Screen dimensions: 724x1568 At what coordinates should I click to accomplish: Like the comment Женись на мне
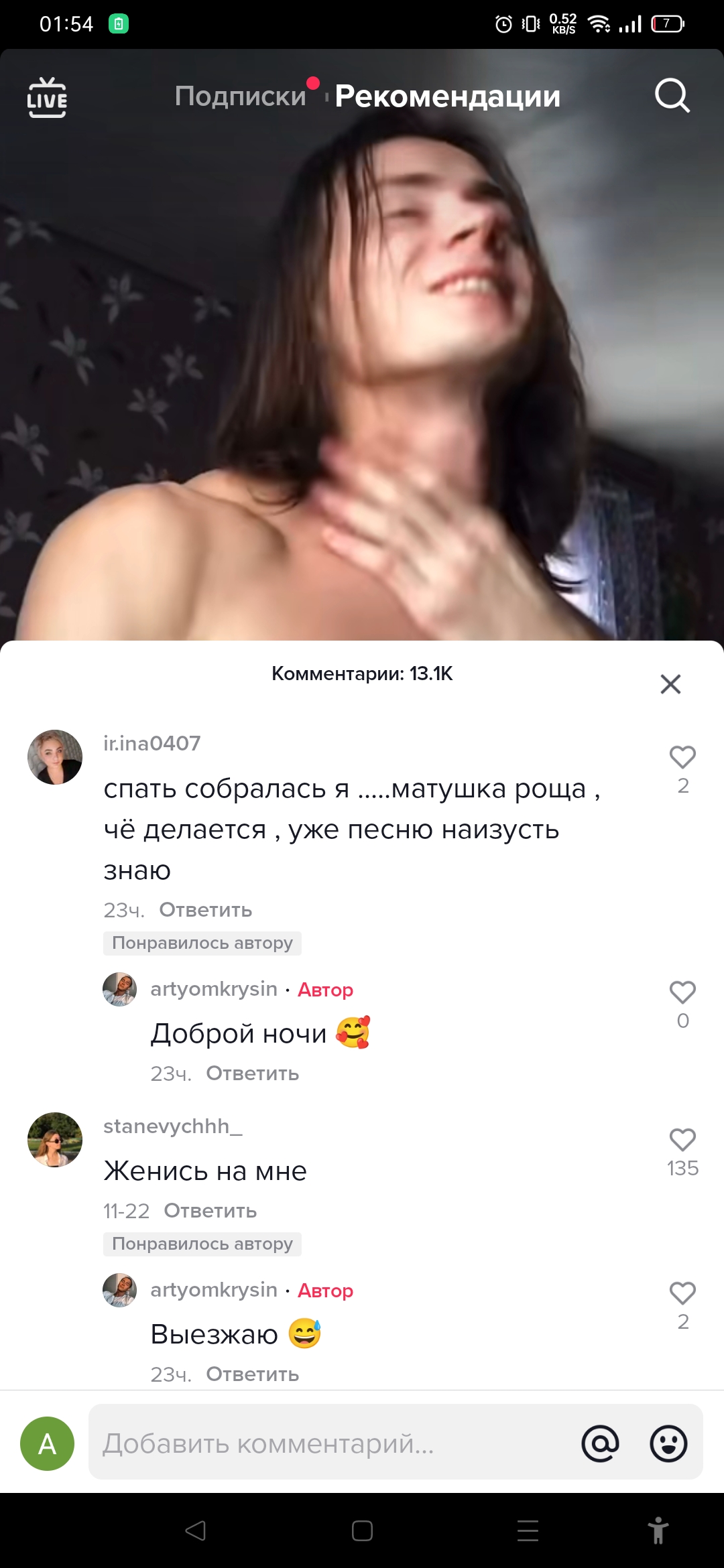pos(682,1140)
